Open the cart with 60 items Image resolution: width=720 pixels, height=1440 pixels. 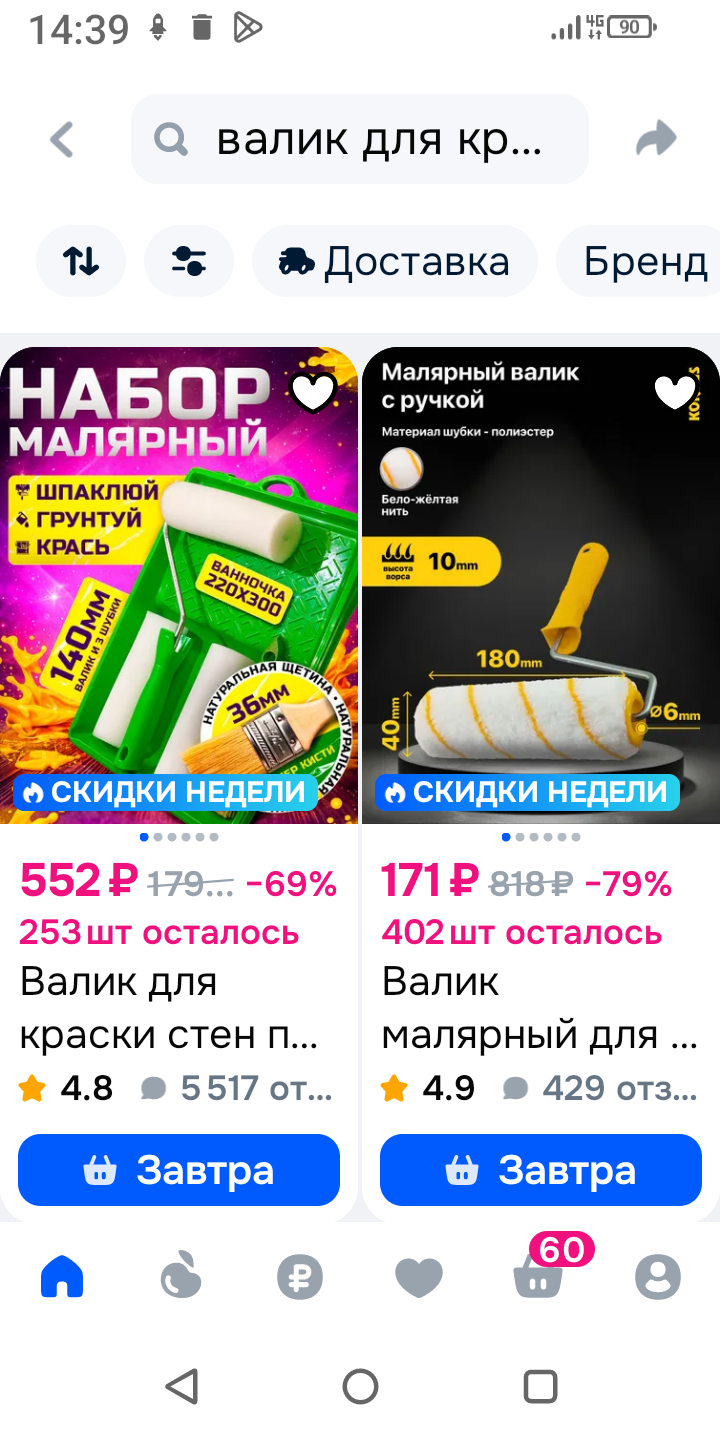click(x=540, y=1275)
